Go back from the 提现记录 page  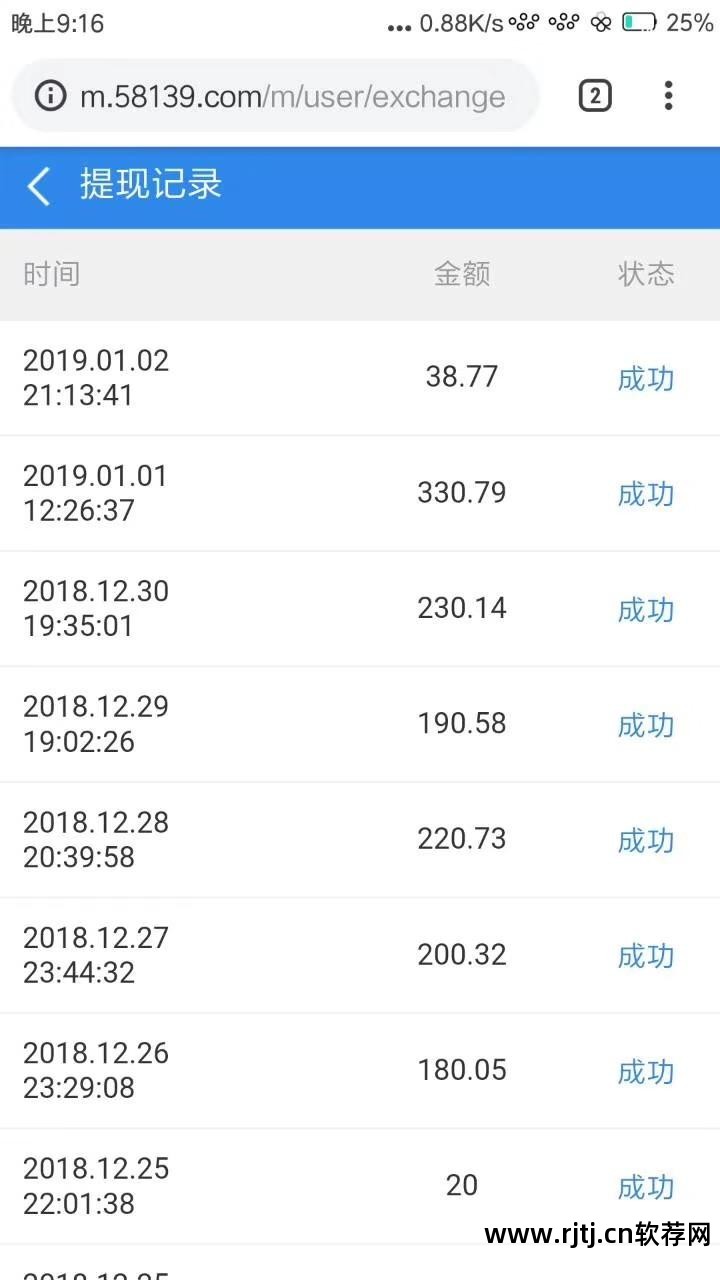click(38, 187)
